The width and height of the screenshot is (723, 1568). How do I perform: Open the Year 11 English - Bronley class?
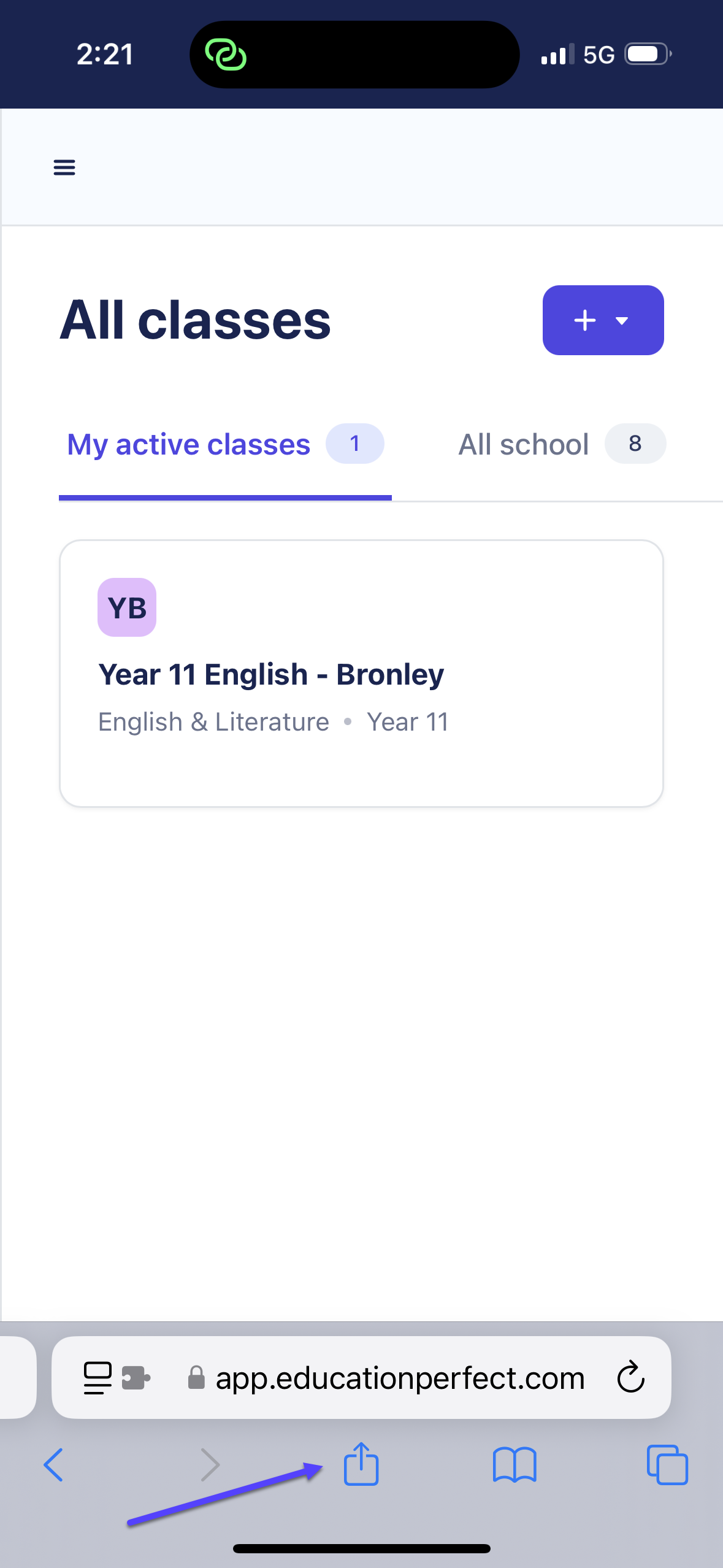[361, 674]
